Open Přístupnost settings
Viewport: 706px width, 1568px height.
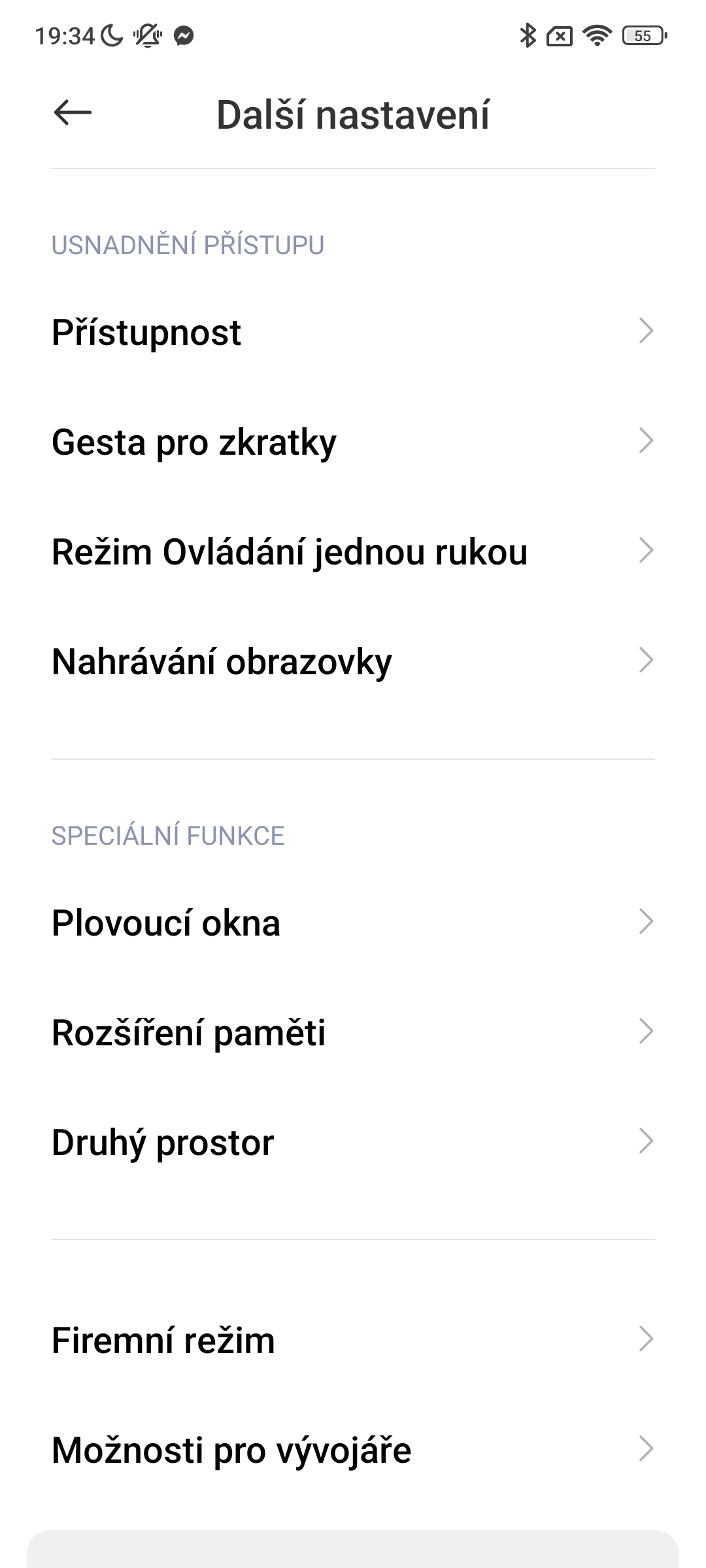[x=353, y=332]
